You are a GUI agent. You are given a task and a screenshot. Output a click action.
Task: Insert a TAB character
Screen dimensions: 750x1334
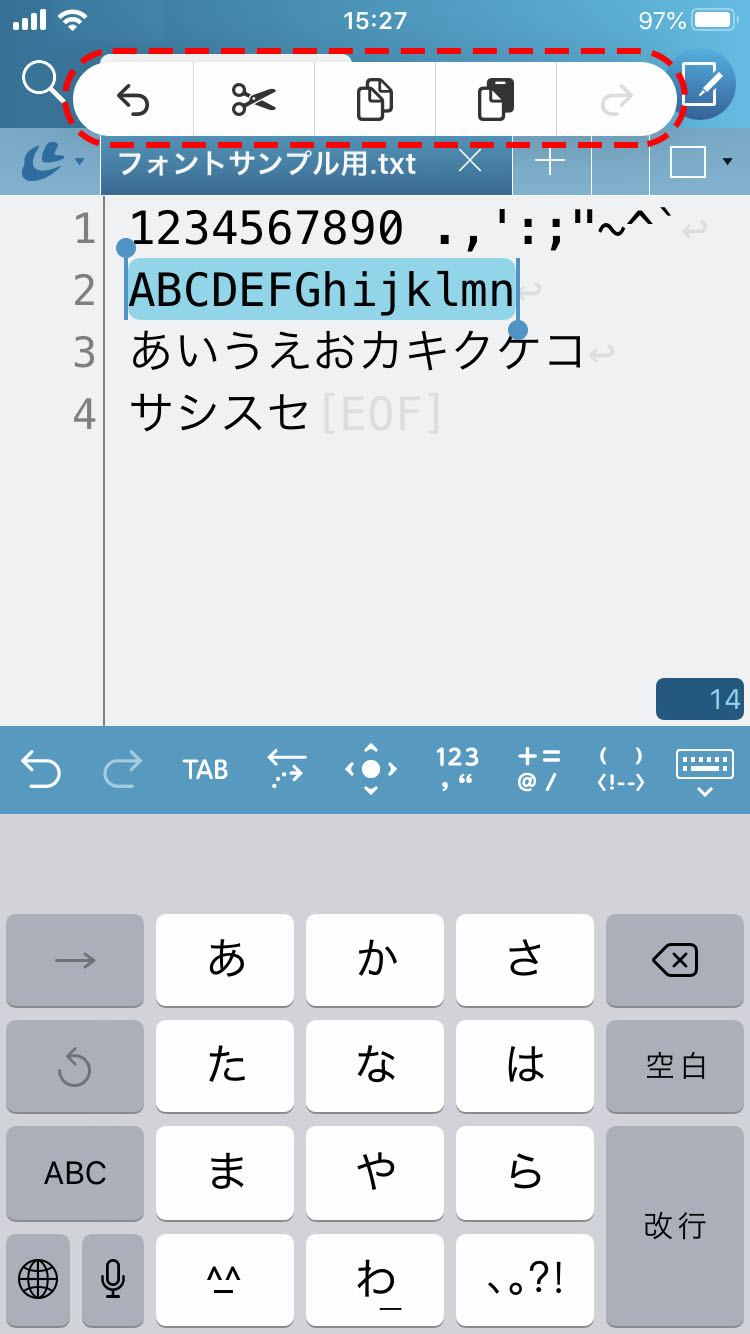[x=205, y=769]
